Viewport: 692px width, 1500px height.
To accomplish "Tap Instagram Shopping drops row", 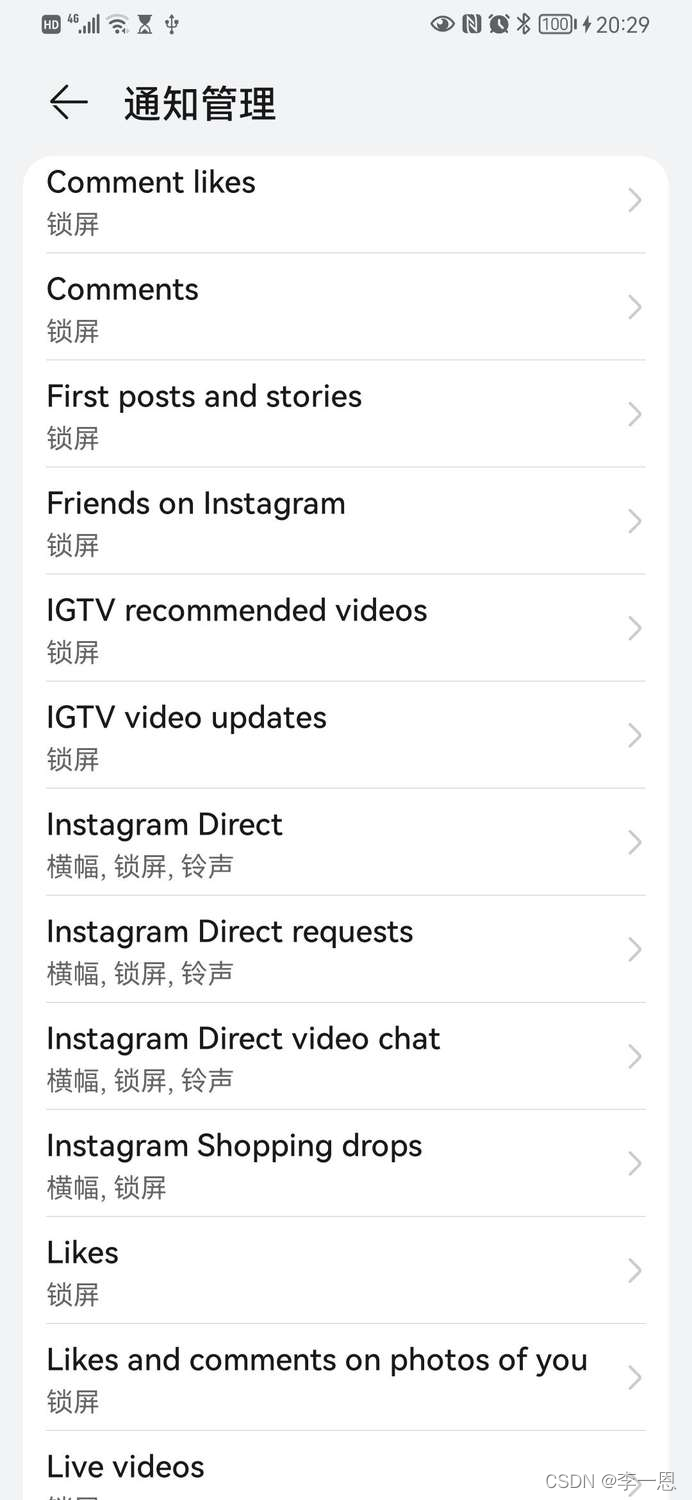I will (x=345, y=1163).
